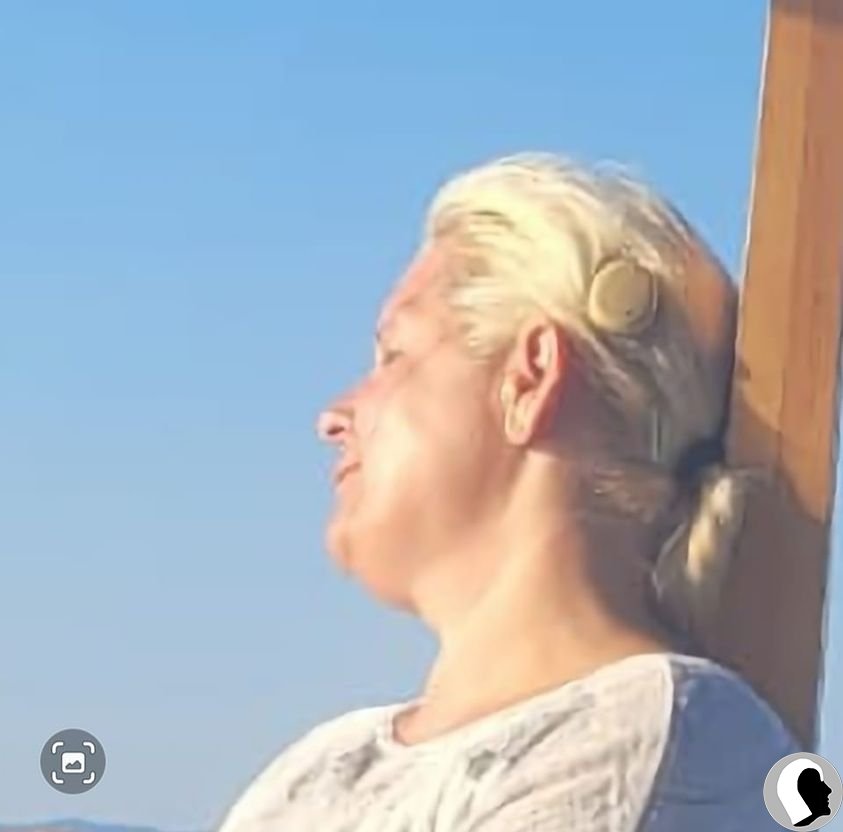Tap the head silhouette profile button
The width and height of the screenshot is (843, 832).
tap(803, 792)
